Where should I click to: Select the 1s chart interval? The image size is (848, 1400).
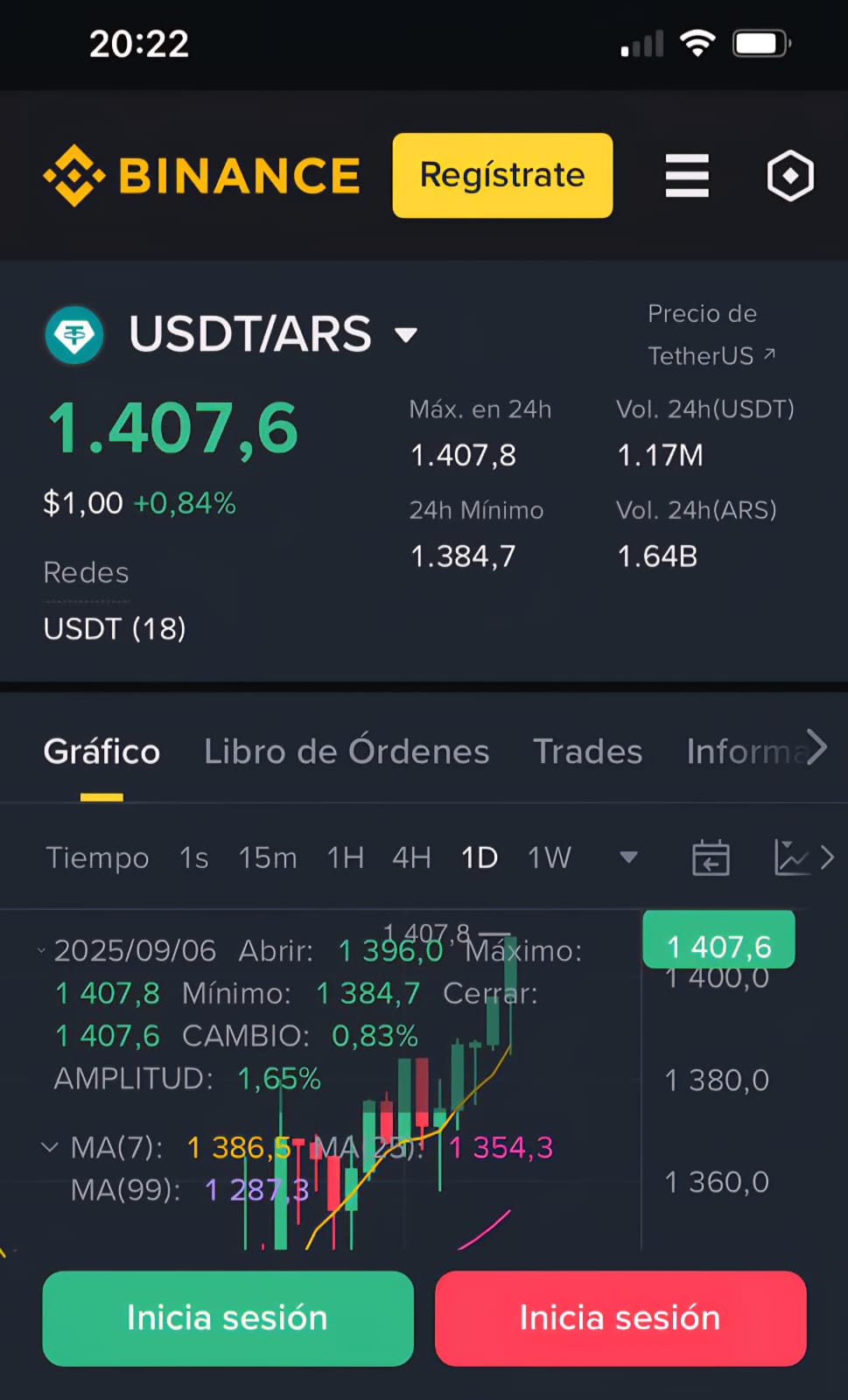[x=193, y=857]
